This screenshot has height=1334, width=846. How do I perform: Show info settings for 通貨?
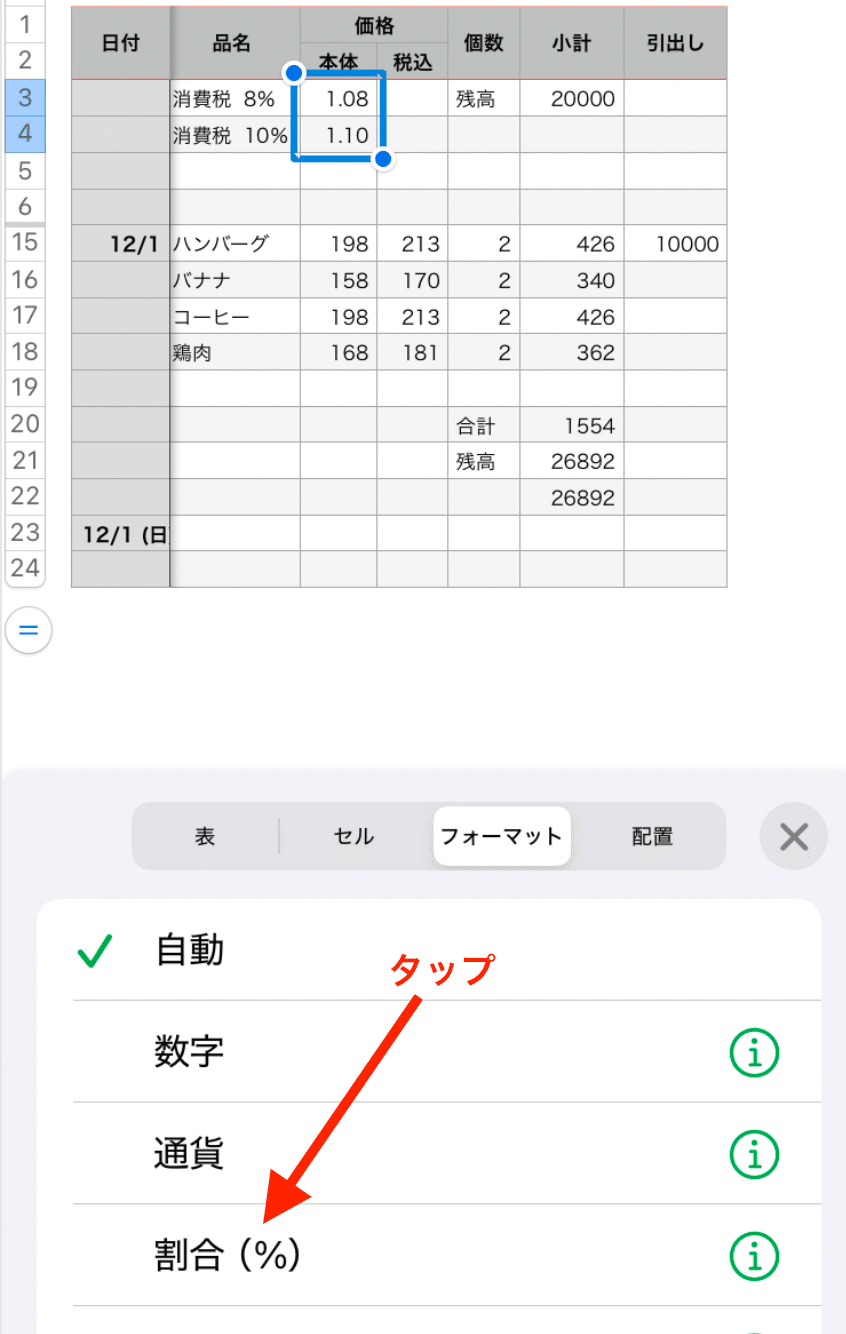tap(754, 1154)
